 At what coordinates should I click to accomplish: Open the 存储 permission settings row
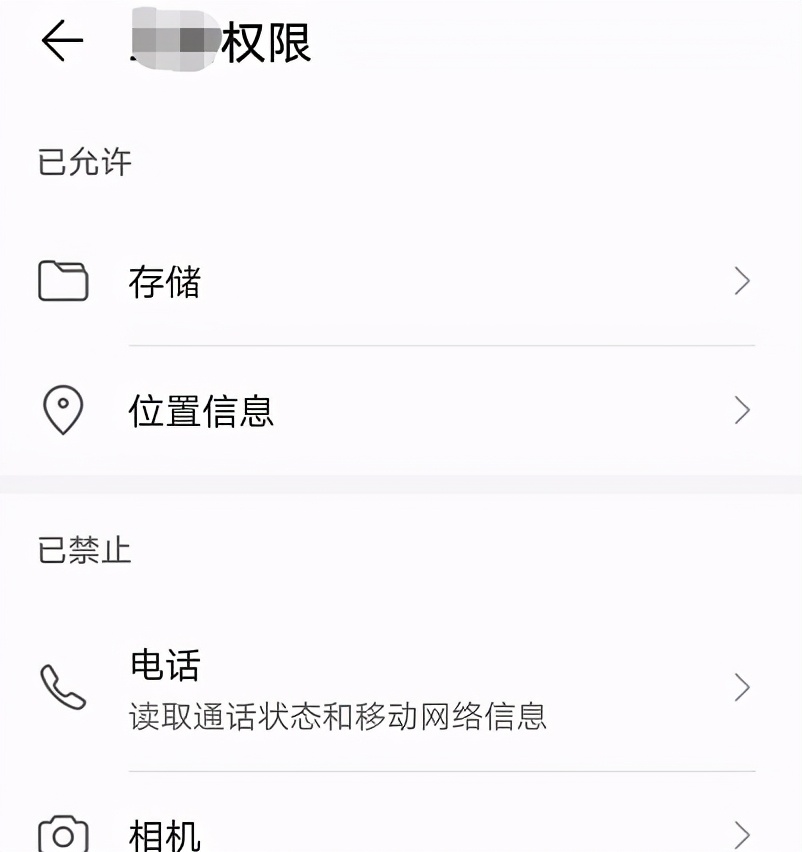(400, 281)
